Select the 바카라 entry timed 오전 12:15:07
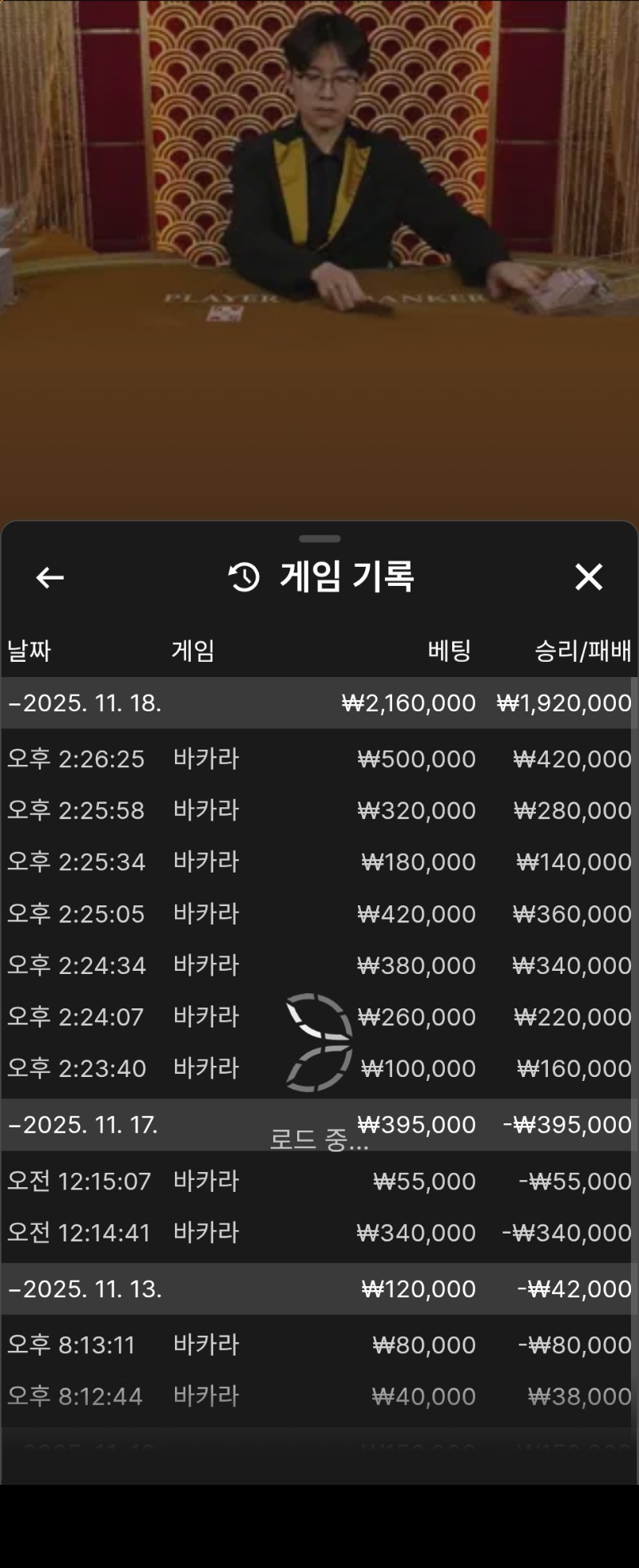Screen dimensions: 639x1568 205,1181
